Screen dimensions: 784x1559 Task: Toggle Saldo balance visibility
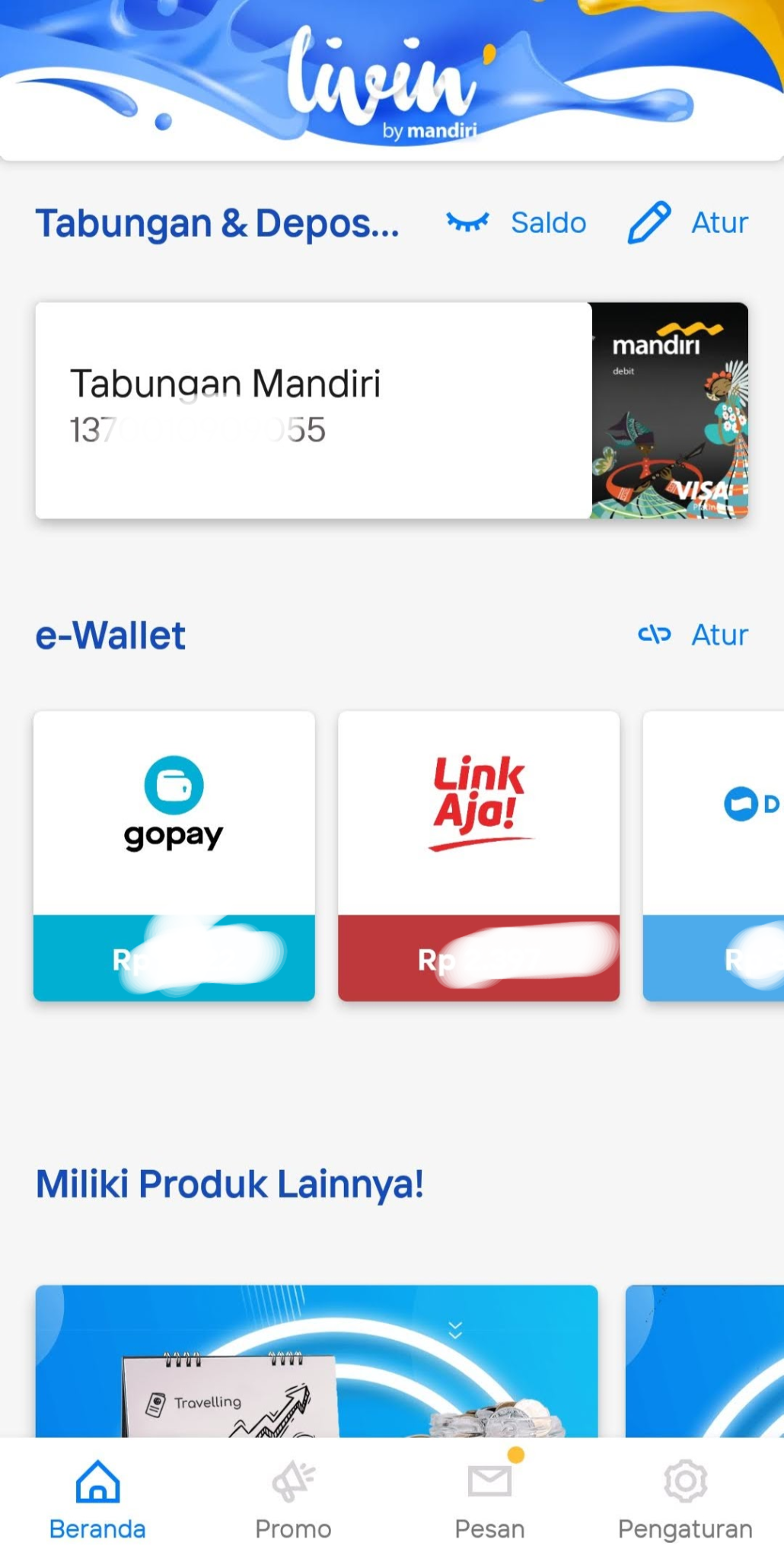(517, 223)
